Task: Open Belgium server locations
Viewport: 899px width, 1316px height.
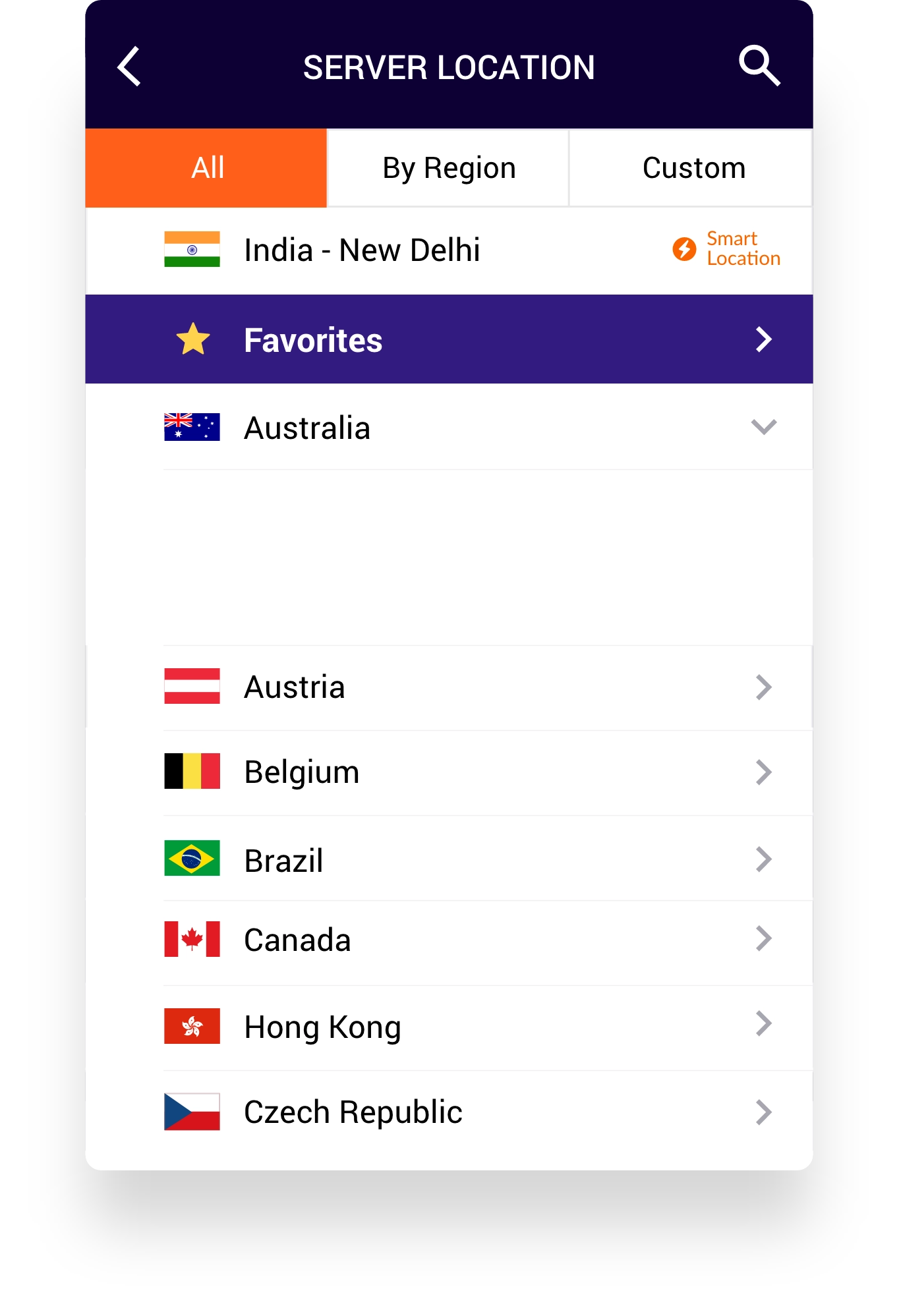Action: coord(448,772)
